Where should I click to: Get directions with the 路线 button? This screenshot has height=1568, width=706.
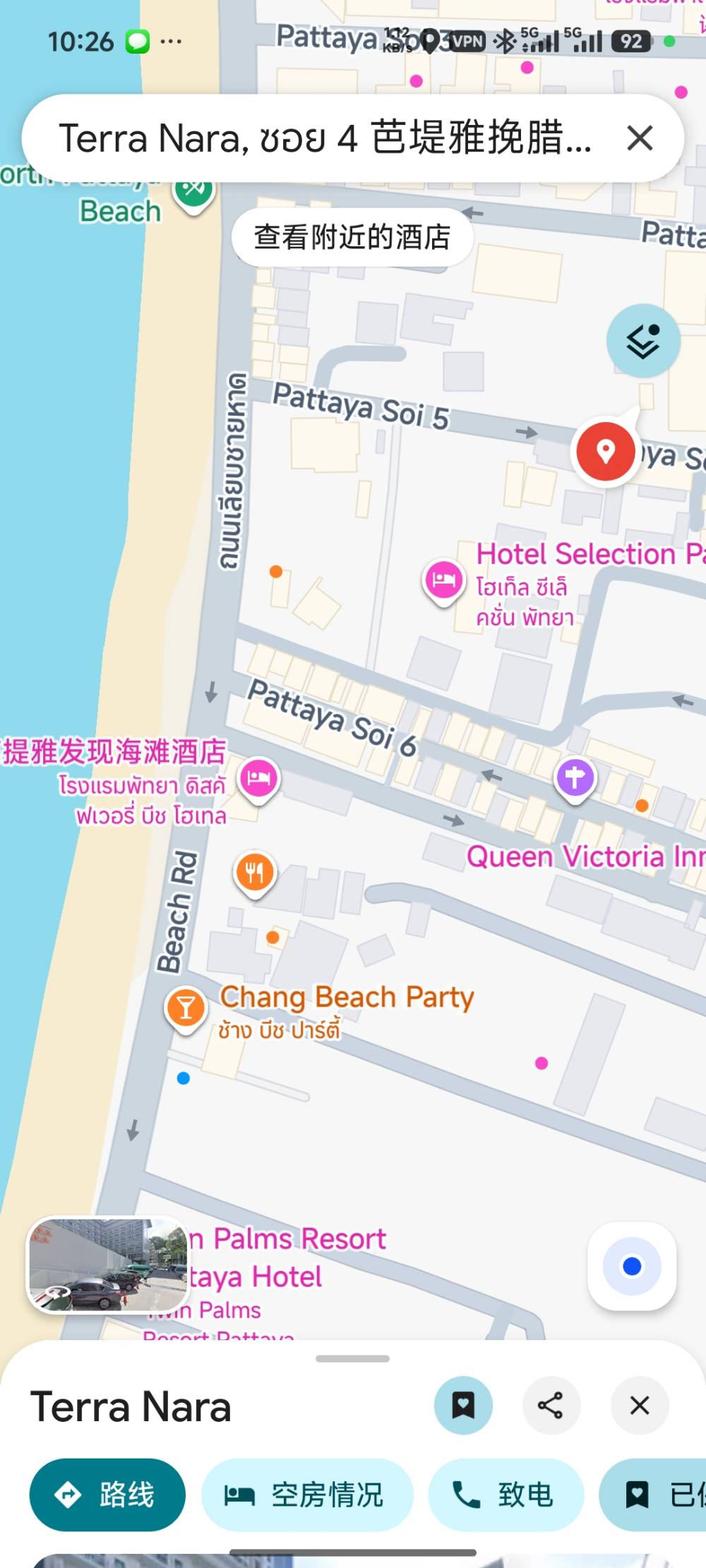pyautogui.click(x=107, y=1494)
